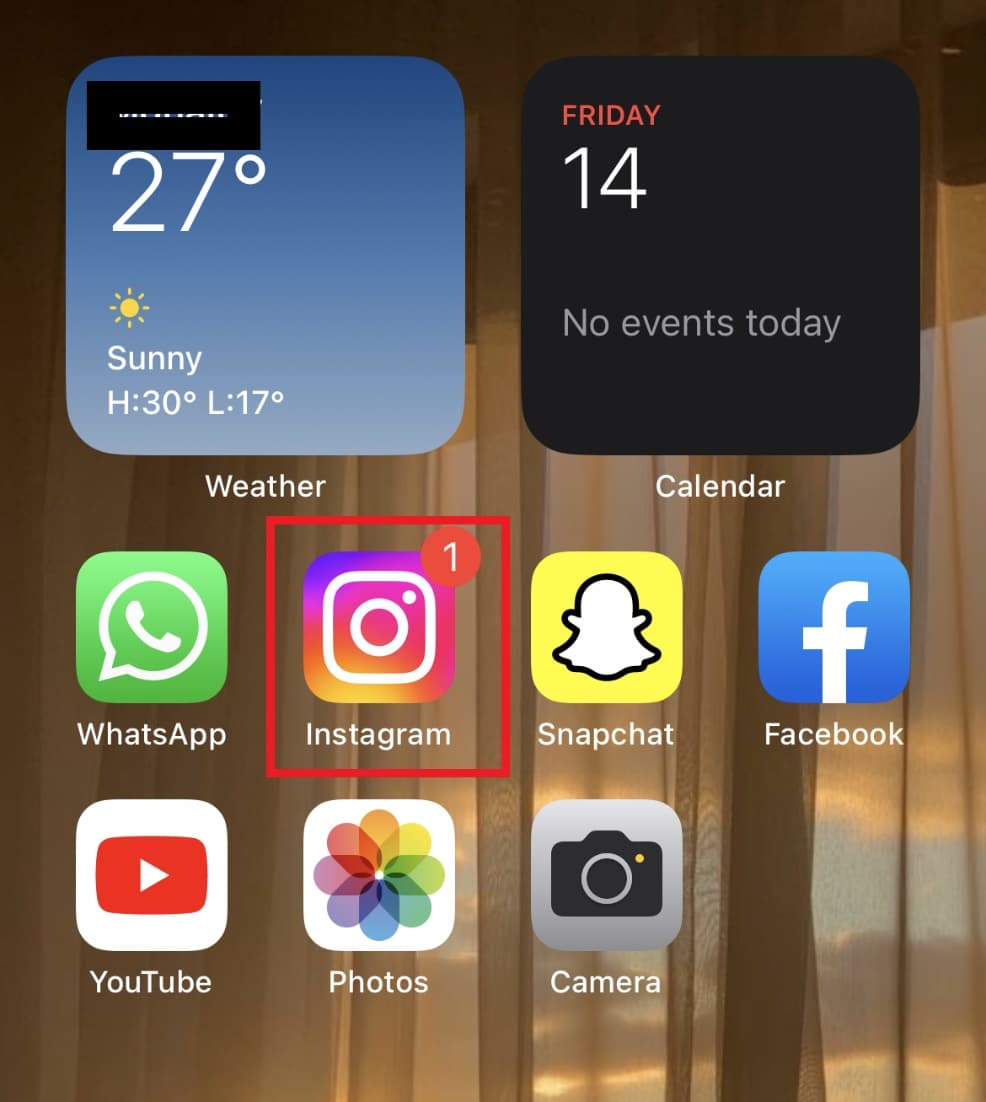Open the Instagram app
Image resolution: width=986 pixels, height=1102 pixels.
click(x=379, y=627)
